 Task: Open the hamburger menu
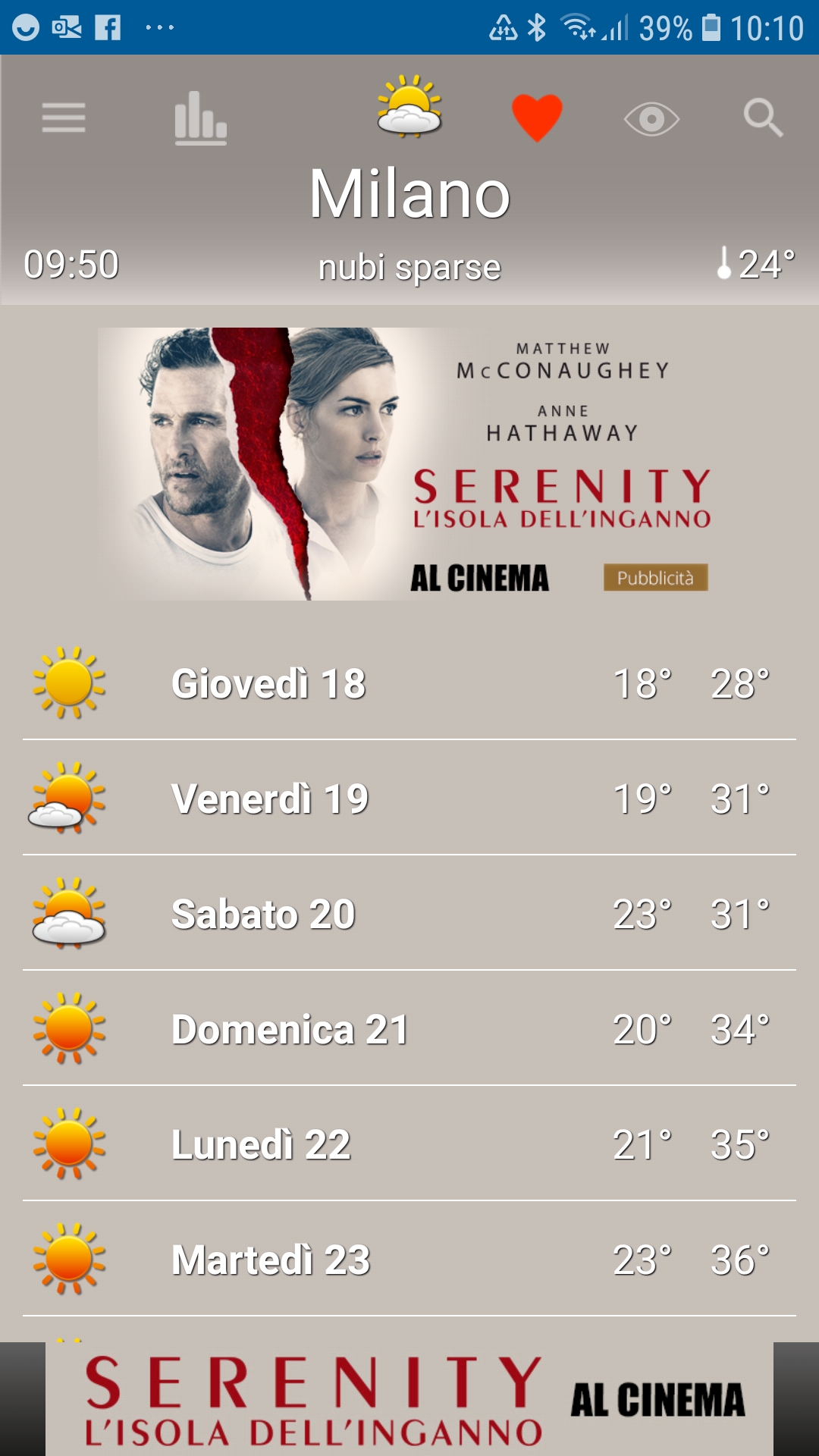[x=64, y=118]
